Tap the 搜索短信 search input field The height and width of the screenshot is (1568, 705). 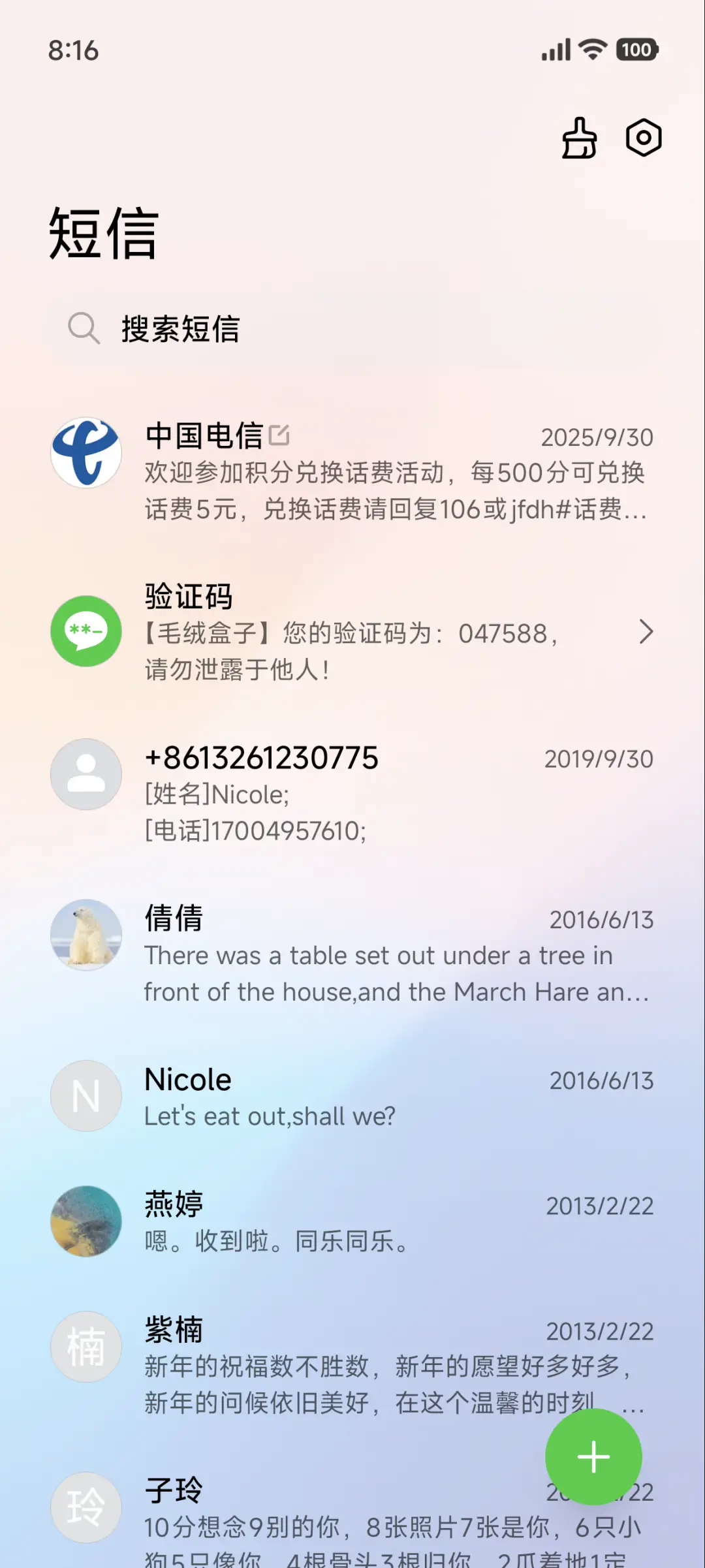[261, 327]
